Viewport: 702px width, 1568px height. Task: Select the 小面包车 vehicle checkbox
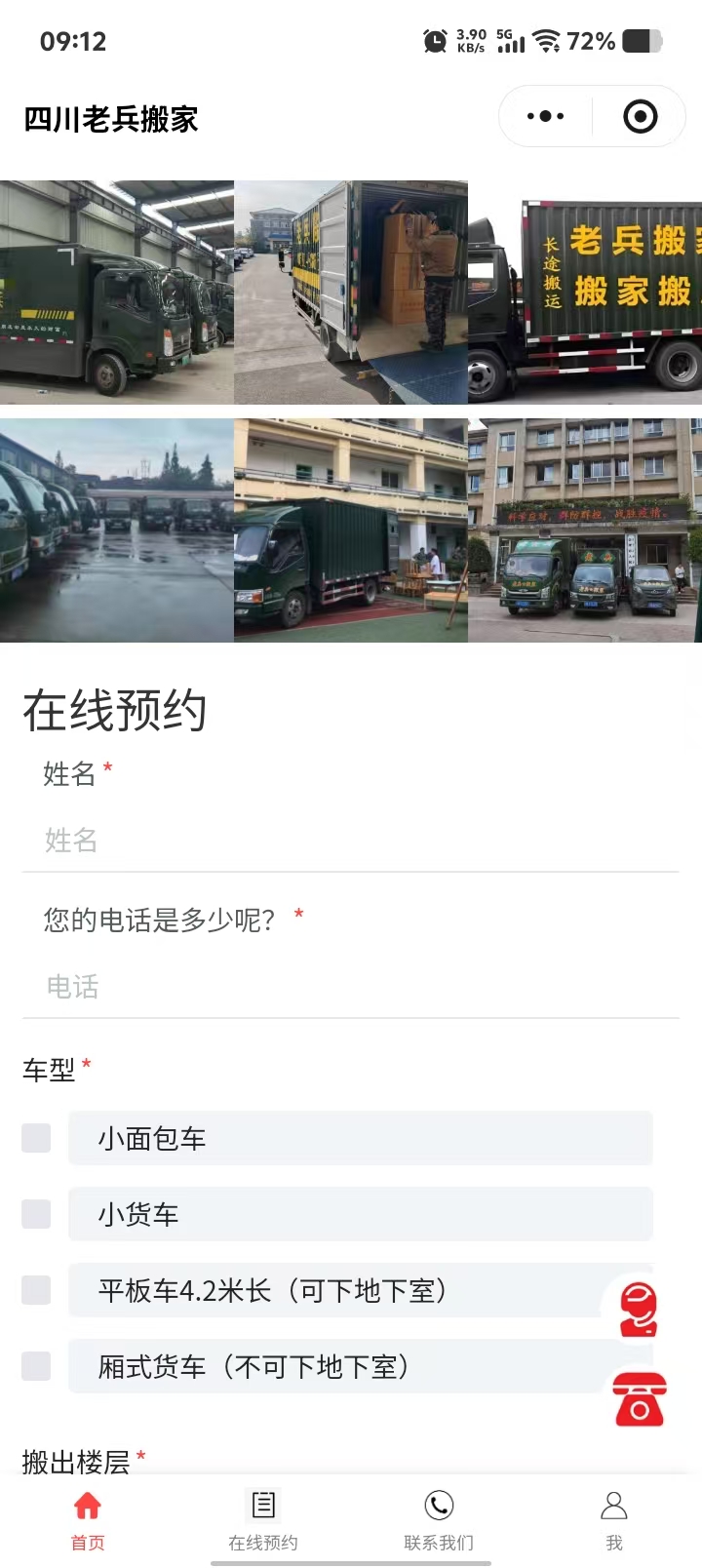point(36,1138)
